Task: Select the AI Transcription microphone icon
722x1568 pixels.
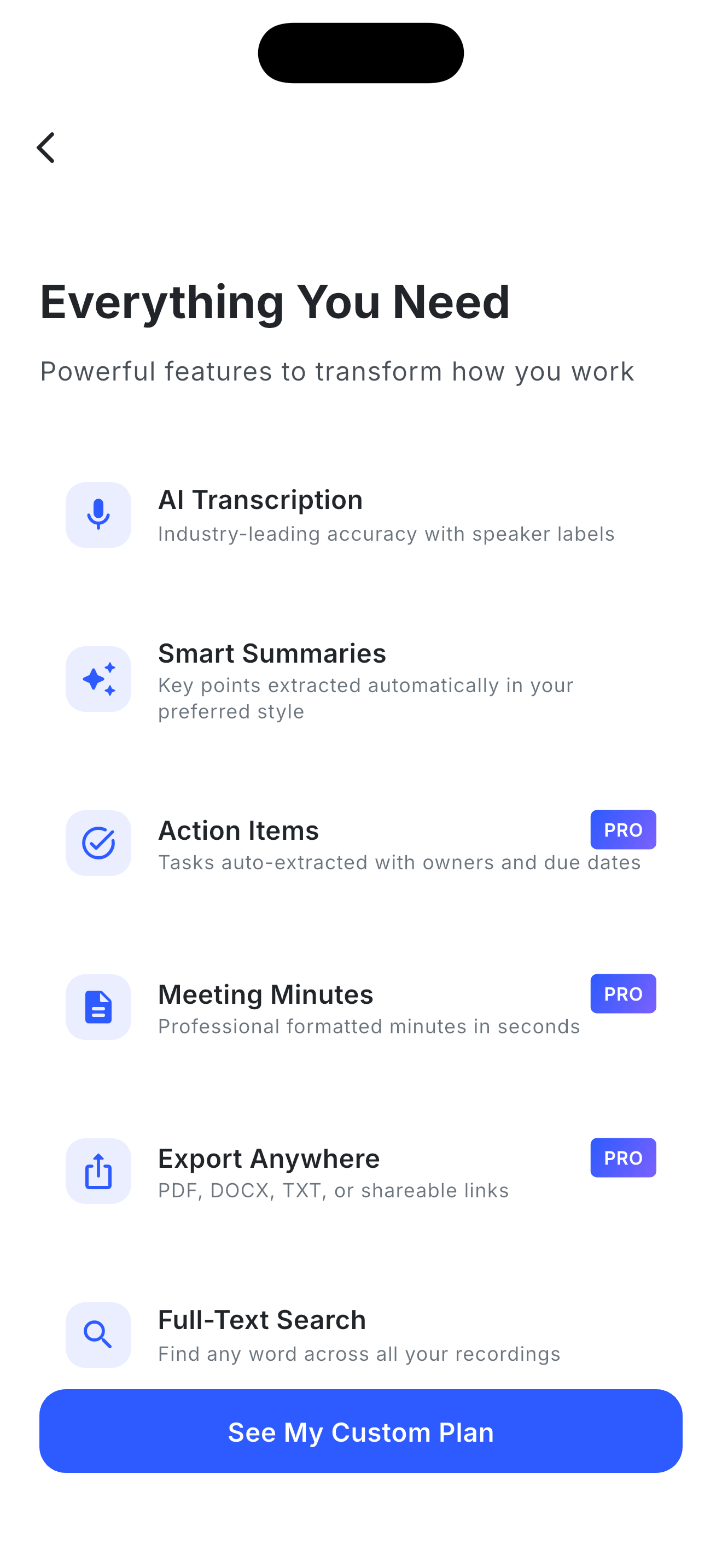Action: pos(98,514)
